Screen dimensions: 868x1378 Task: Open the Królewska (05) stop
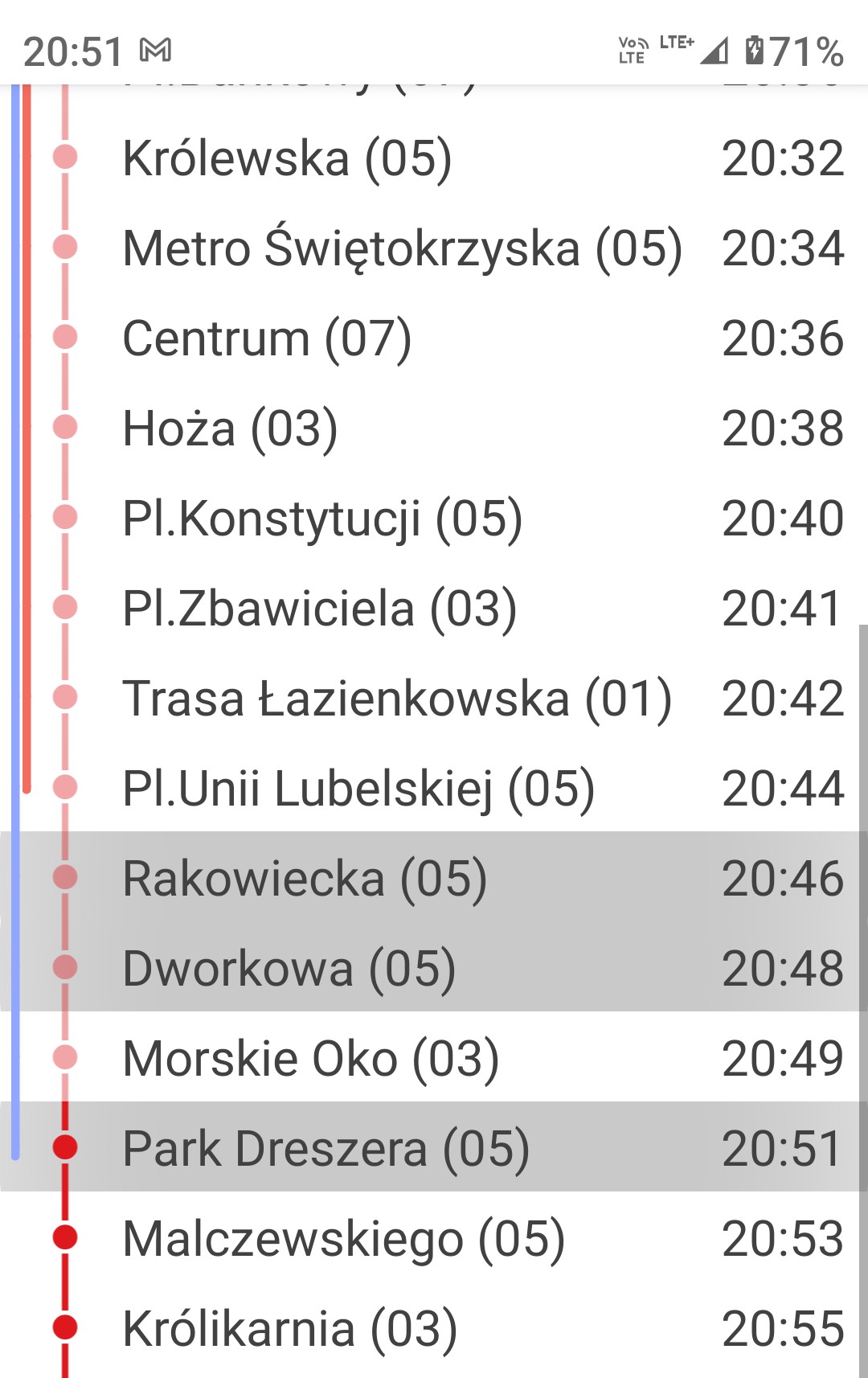pos(287,158)
